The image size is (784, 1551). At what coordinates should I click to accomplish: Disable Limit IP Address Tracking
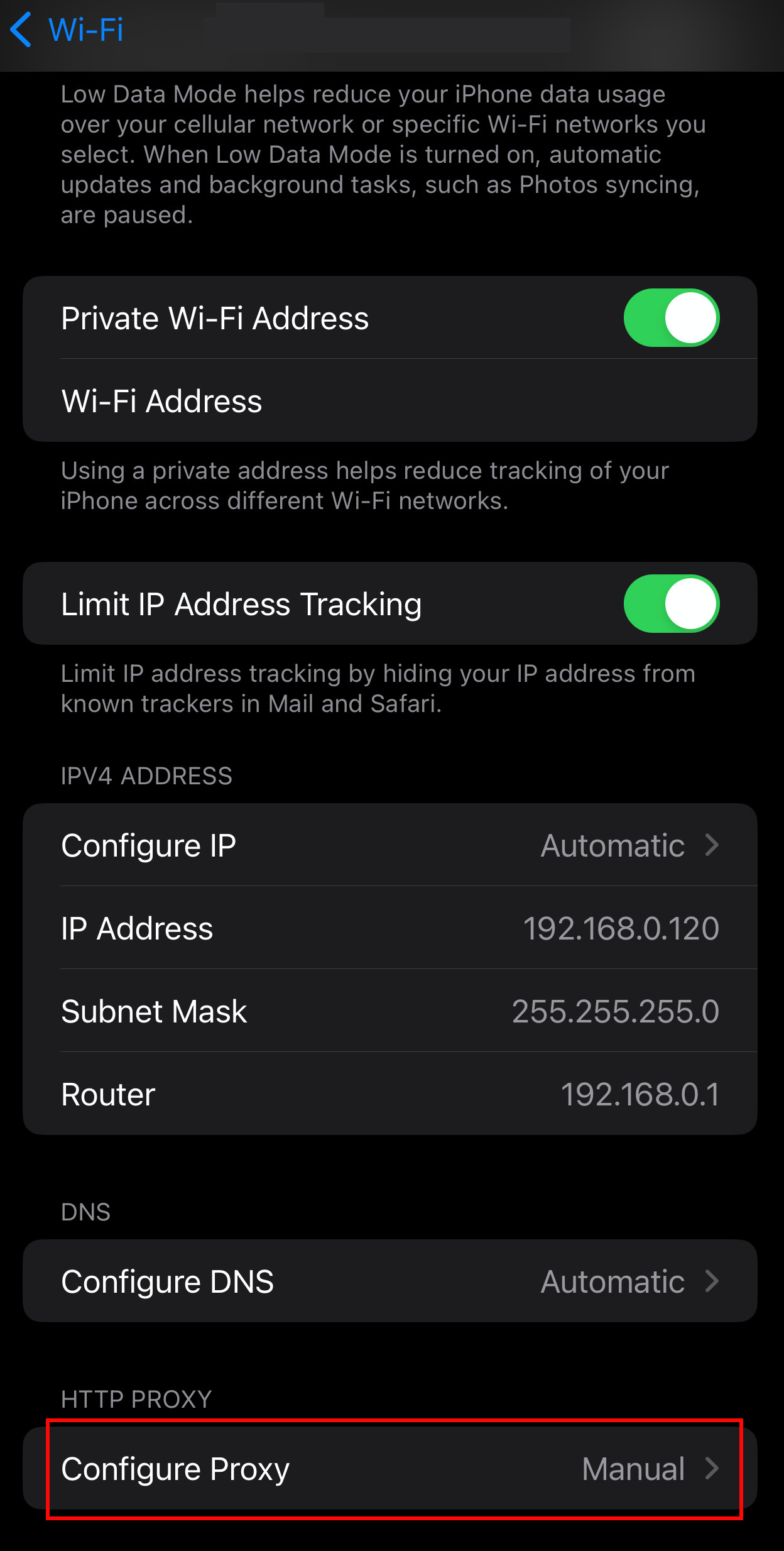[x=671, y=604]
